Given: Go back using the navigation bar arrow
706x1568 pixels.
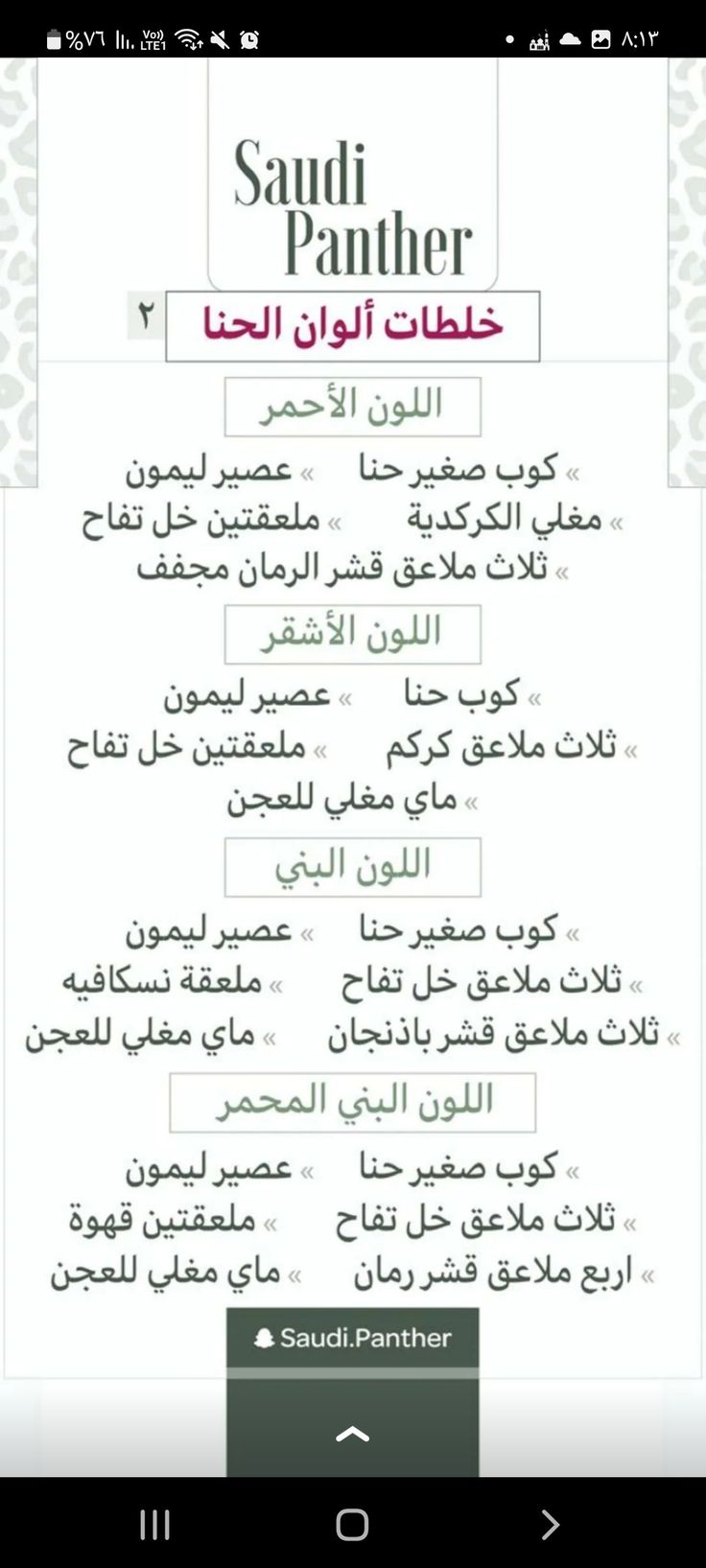Looking at the screenshot, I should click(550, 1524).
